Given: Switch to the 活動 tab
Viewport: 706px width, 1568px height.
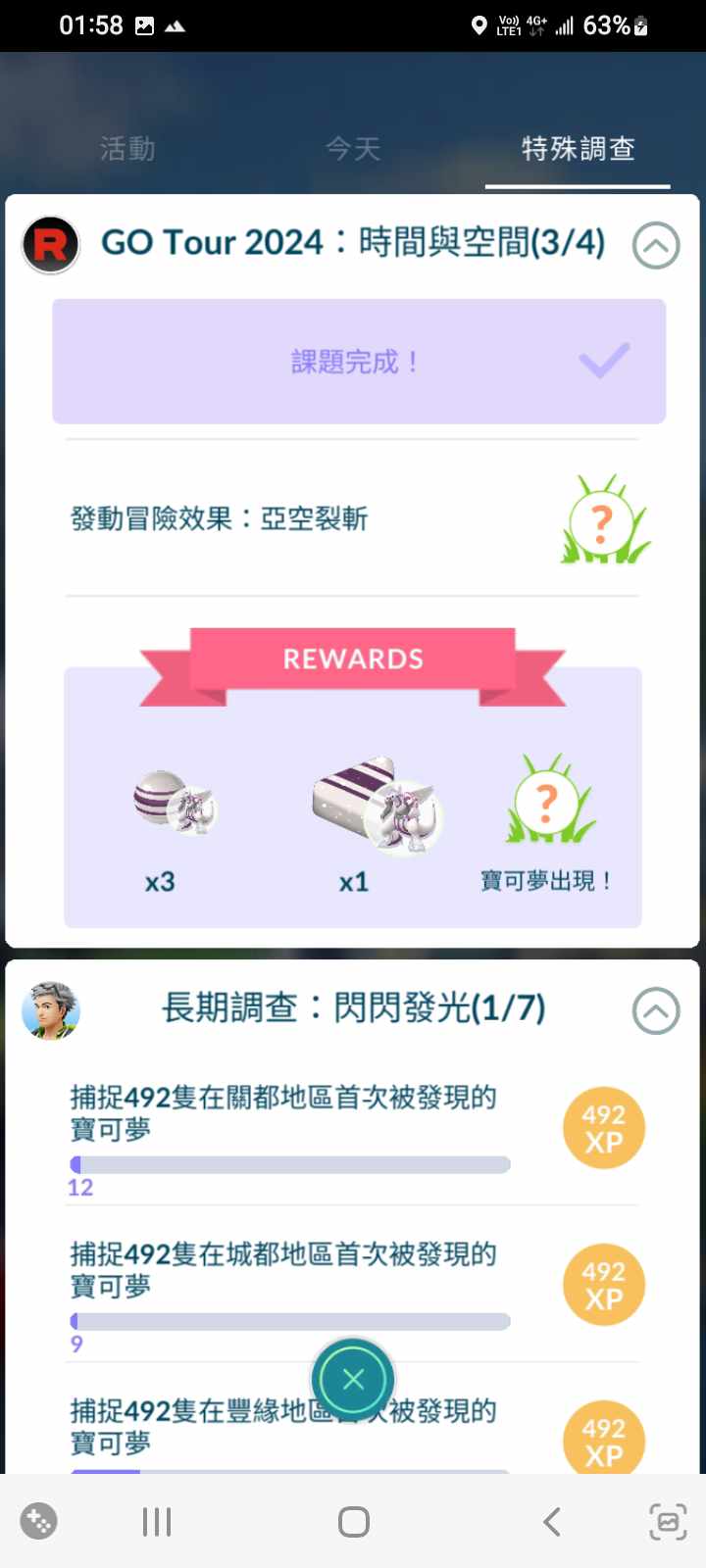Looking at the screenshot, I should (x=127, y=149).
